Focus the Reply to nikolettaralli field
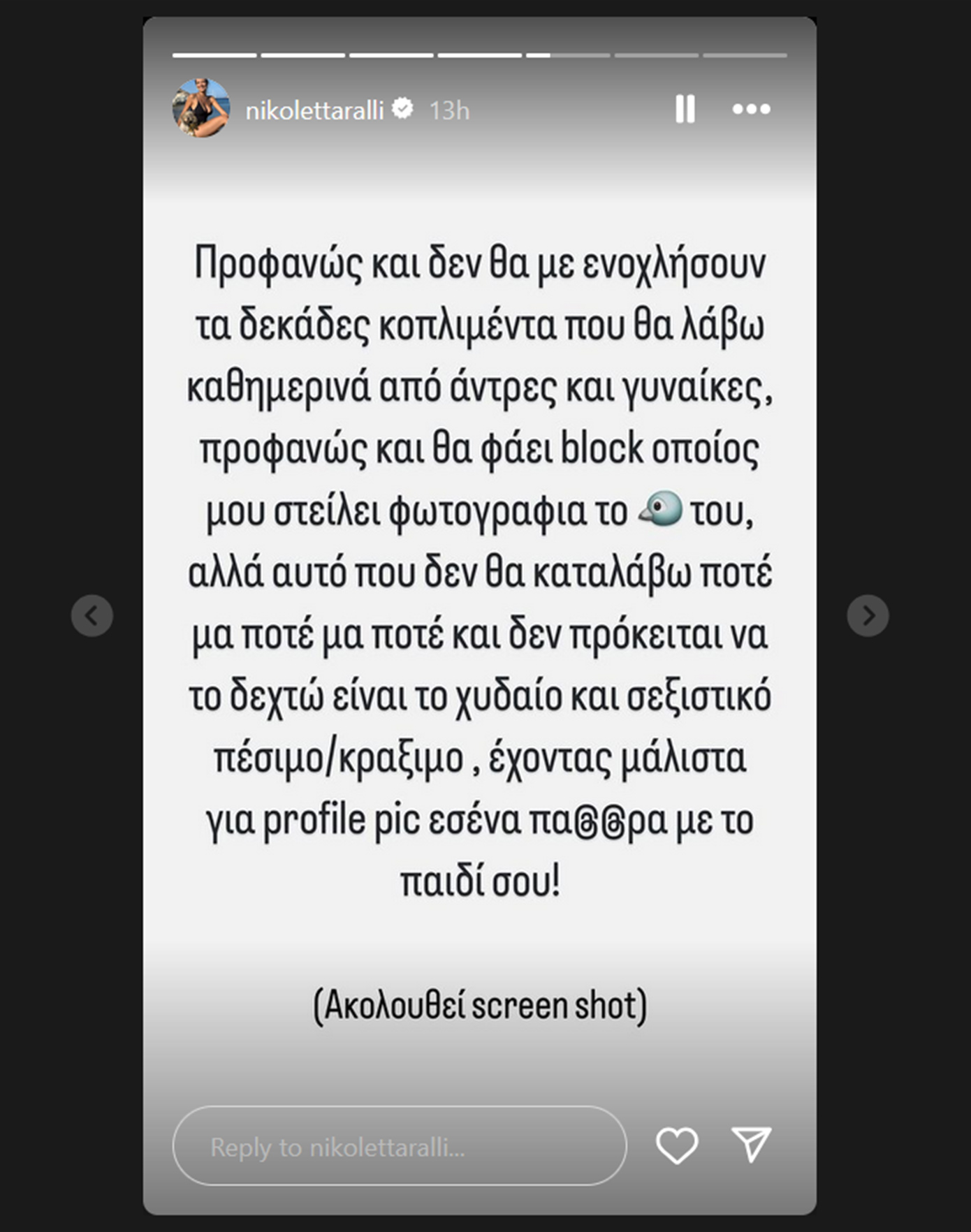This screenshot has height=1232, width=971. (x=399, y=1146)
